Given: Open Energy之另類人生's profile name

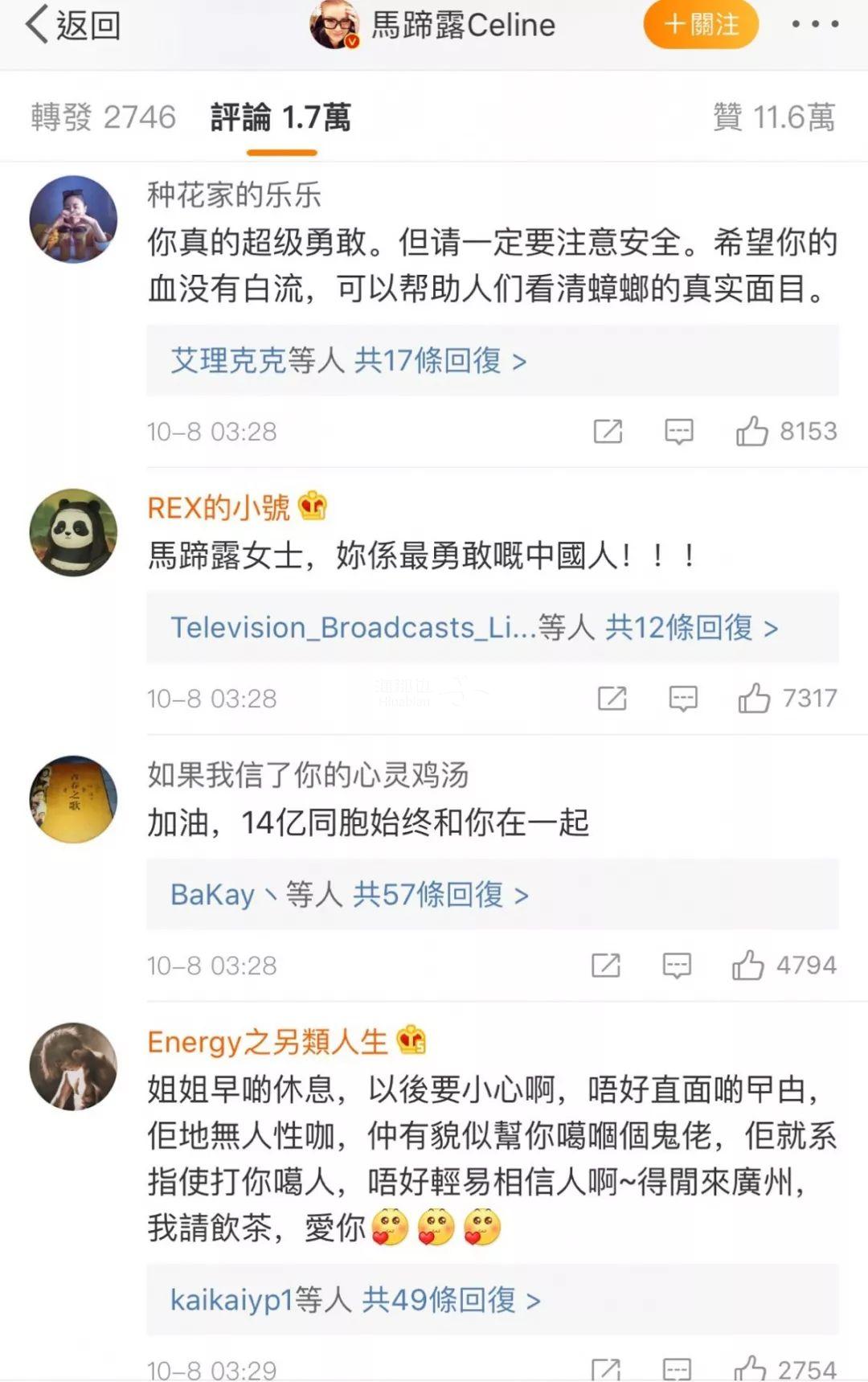Looking at the screenshot, I should click(267, 1043).
